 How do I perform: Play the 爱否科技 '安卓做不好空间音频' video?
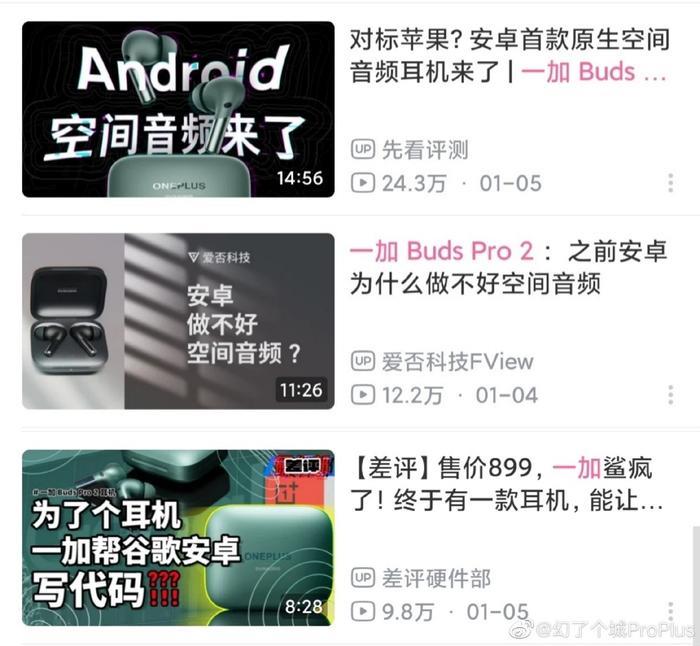point(178,320)
